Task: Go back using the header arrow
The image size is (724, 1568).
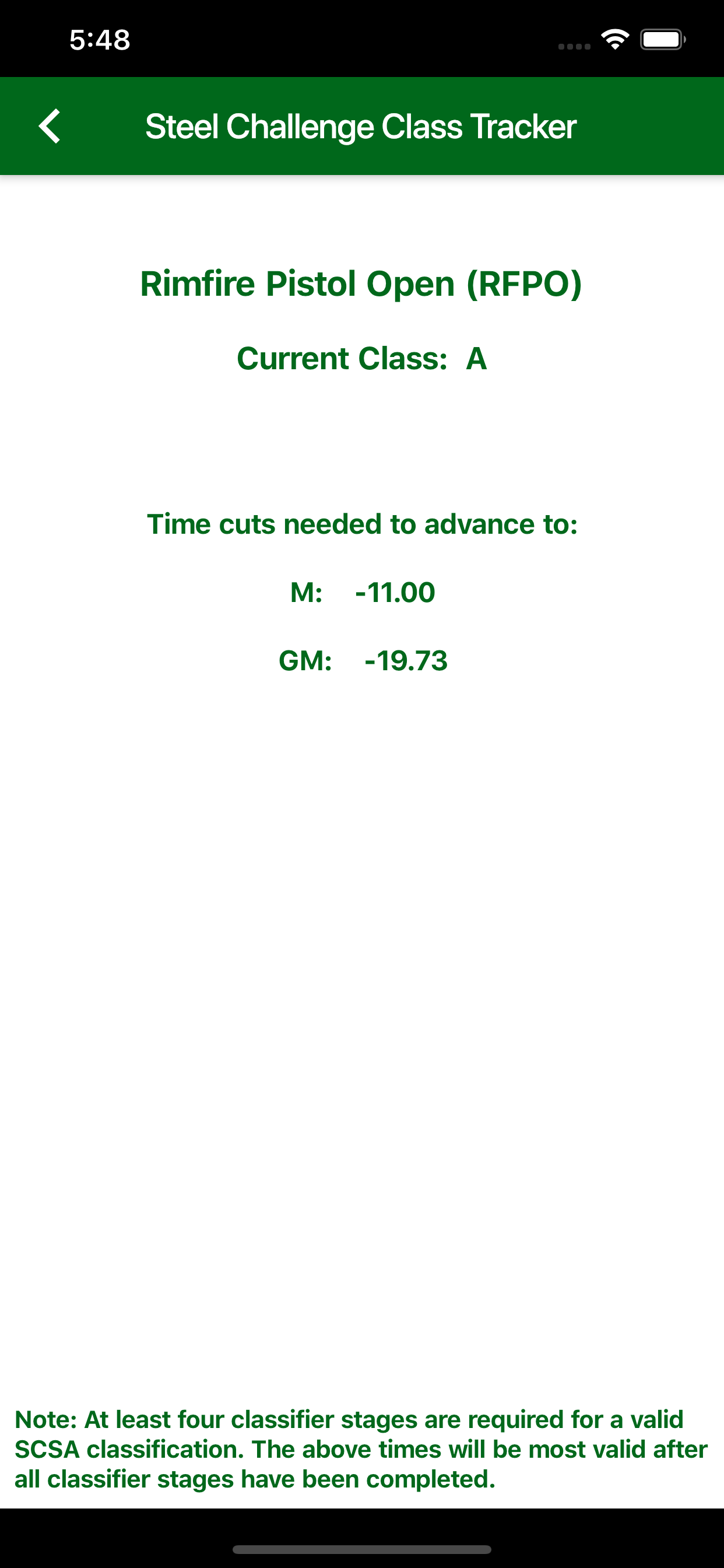Action: (50, 126)
